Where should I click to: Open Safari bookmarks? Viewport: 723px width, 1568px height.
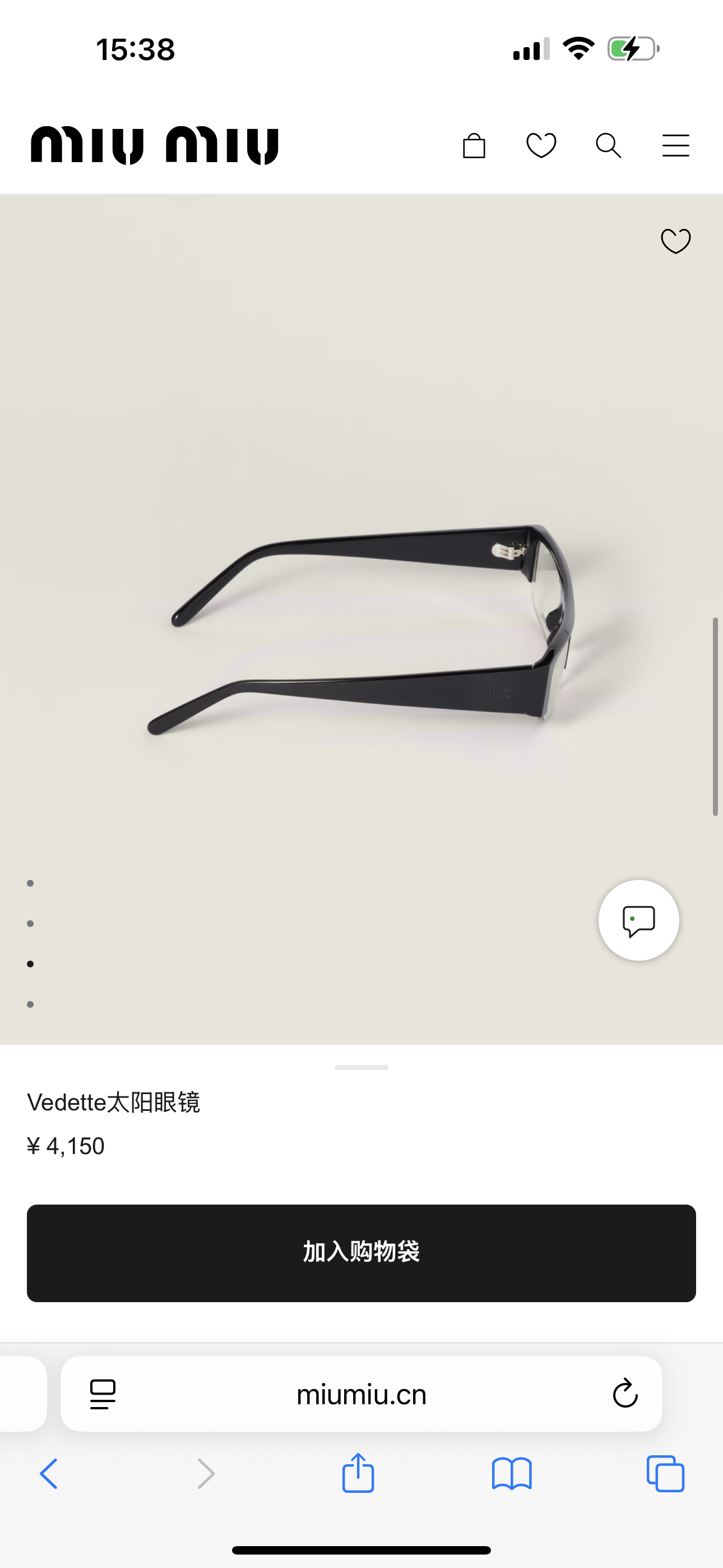pos(512,1474)
